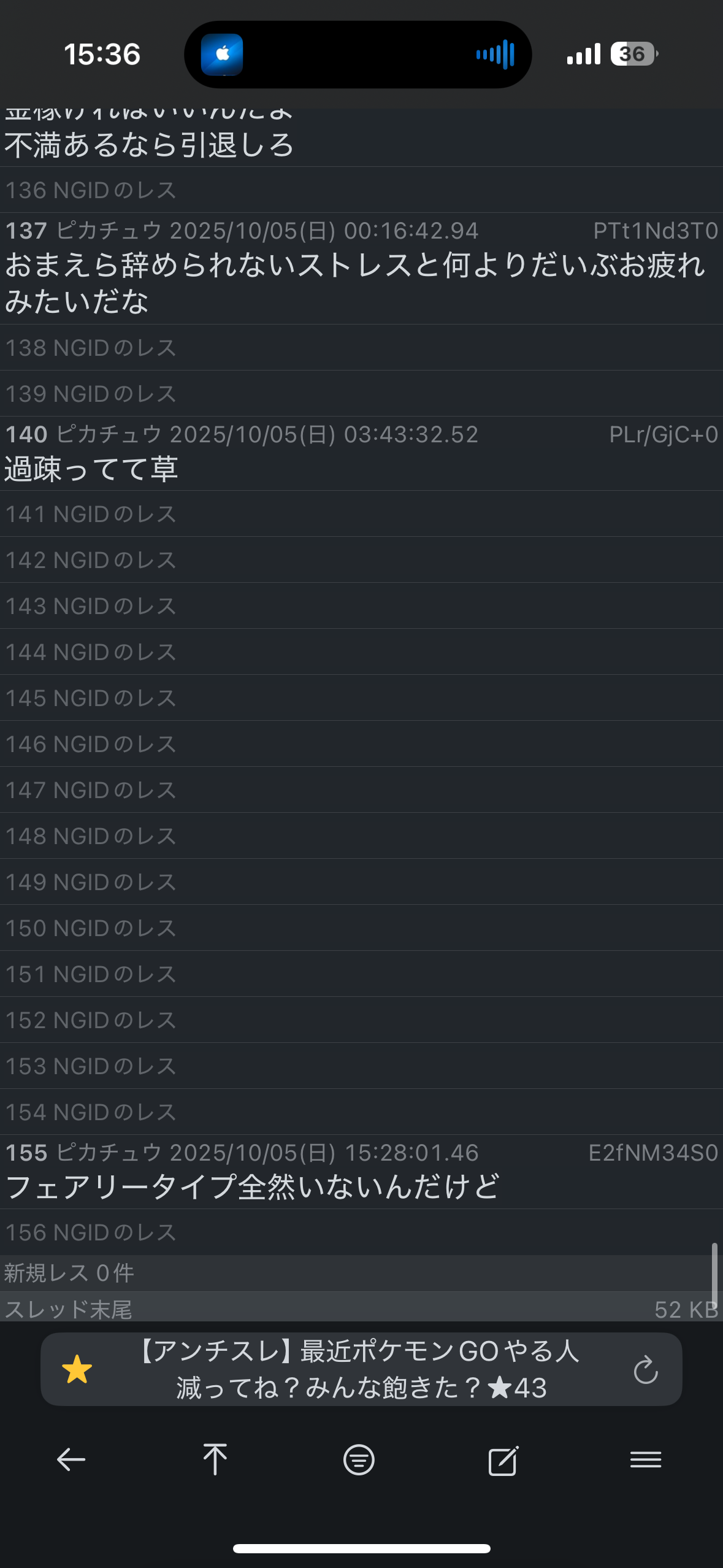Tap ID PLr/GjC+0 on post 140
723x1568 pixels.
[x=663, y=435]
